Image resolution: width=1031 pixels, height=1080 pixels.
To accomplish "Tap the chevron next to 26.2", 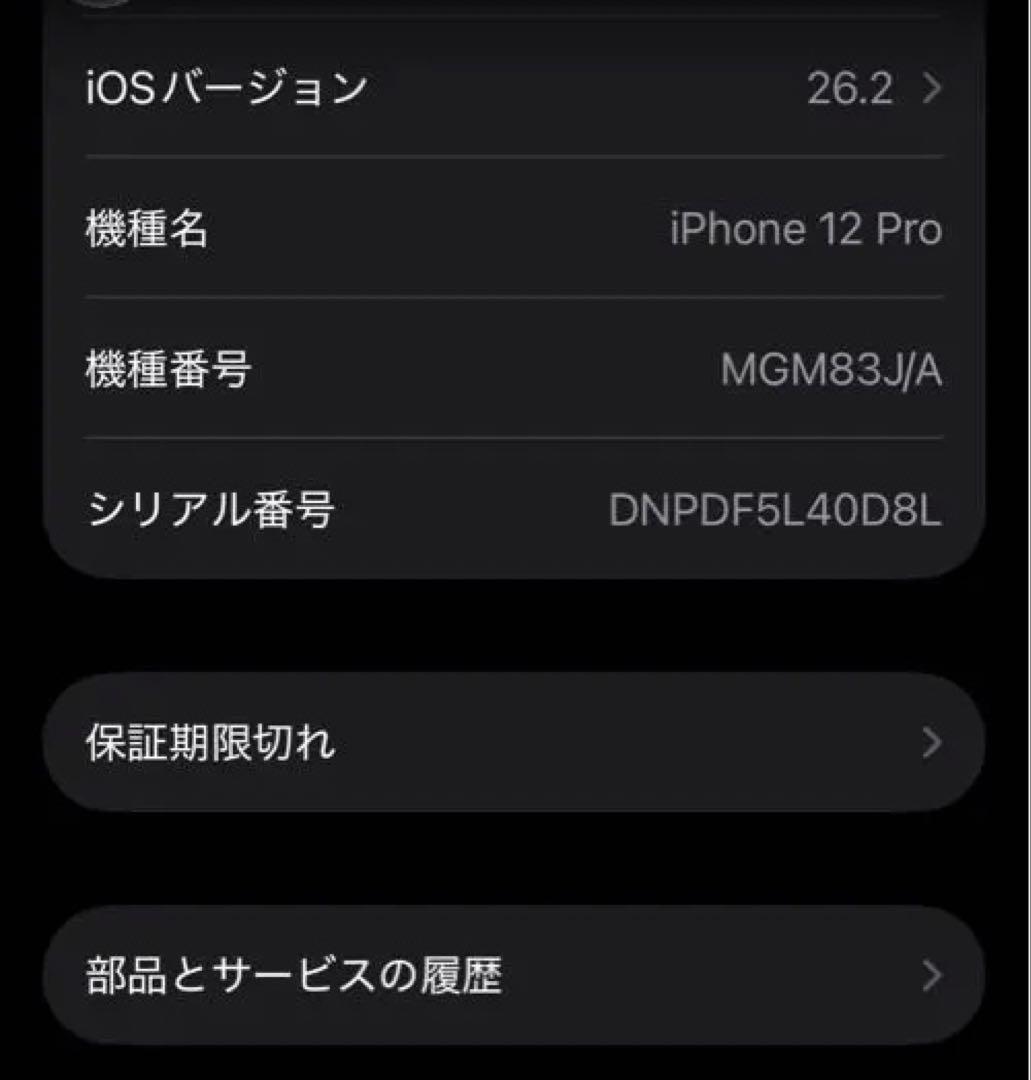I will [x=930, y=88].
